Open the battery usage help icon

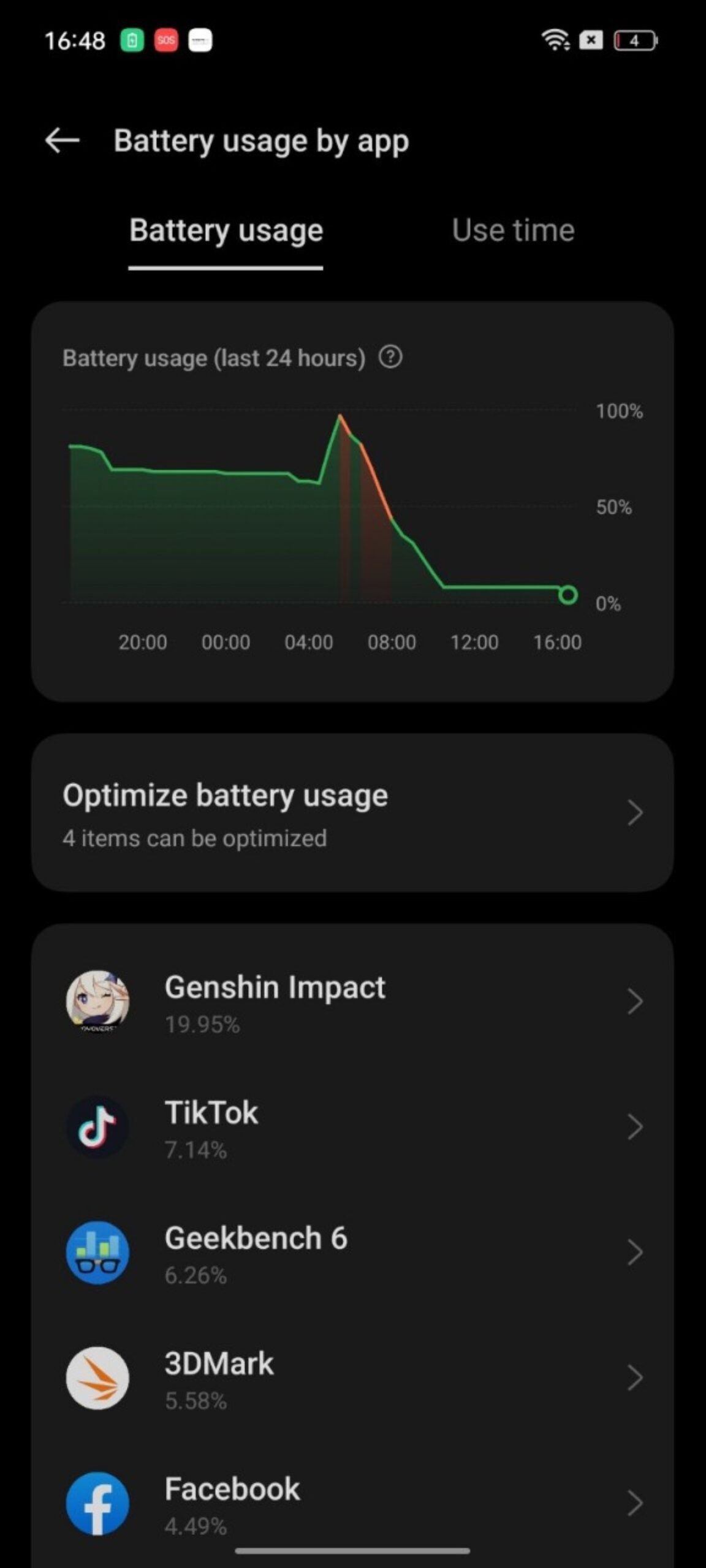pos(390,356)
